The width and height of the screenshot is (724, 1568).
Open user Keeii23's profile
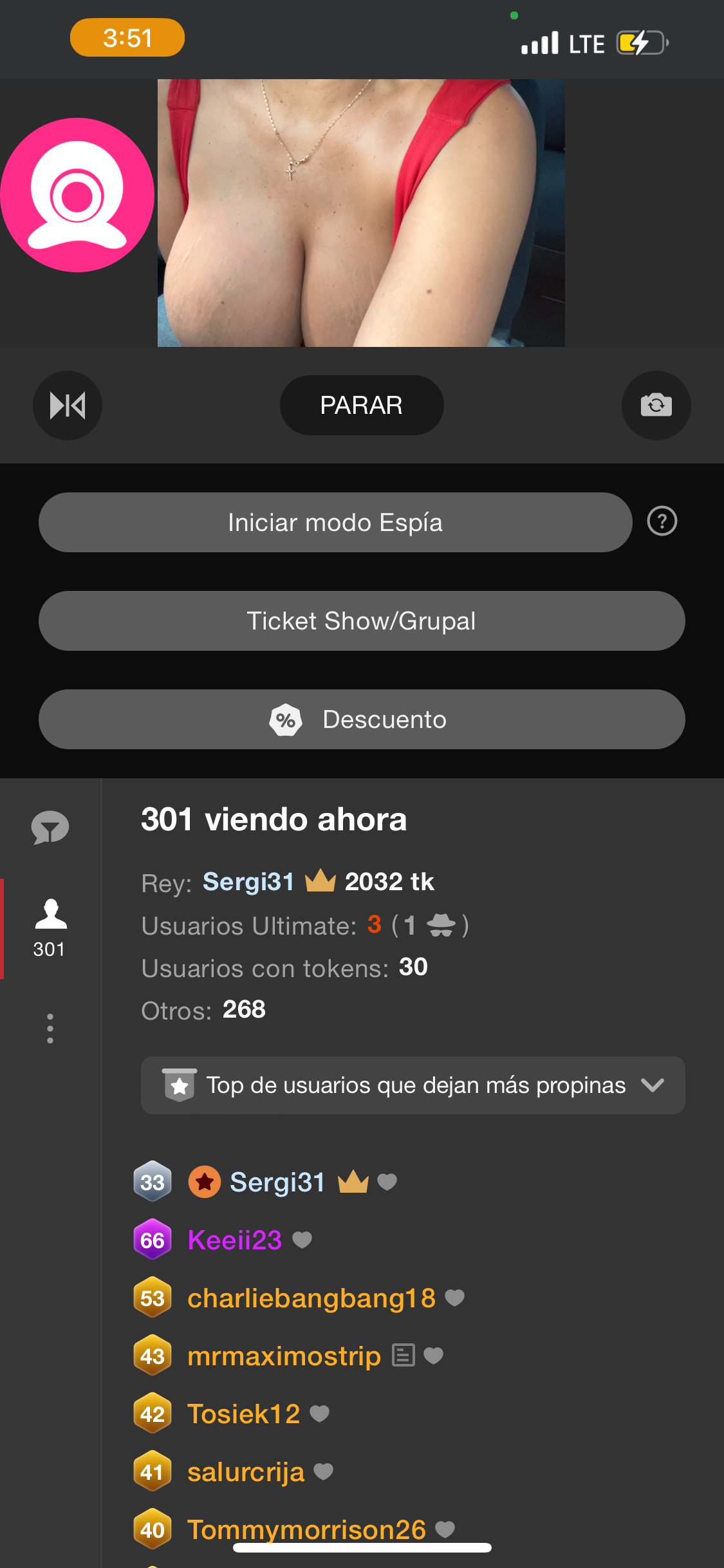click(234, 1240)
